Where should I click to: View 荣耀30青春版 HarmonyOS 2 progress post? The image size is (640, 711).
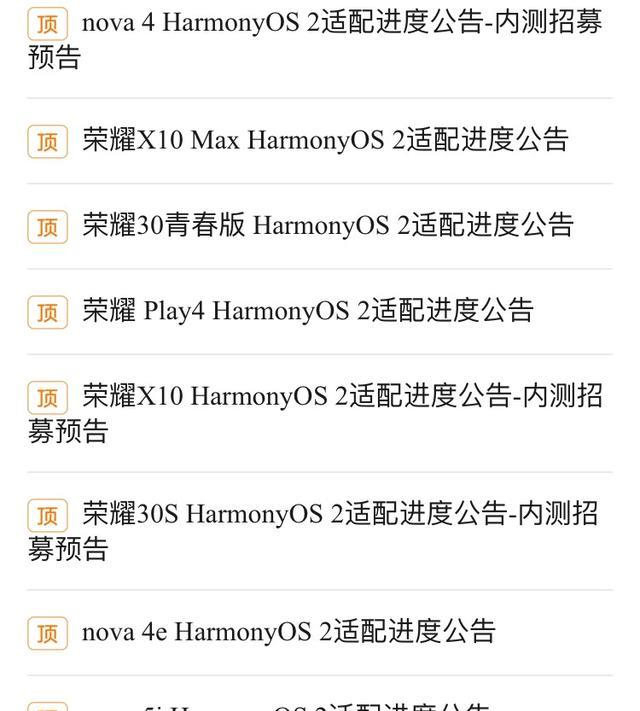point(328,225)
